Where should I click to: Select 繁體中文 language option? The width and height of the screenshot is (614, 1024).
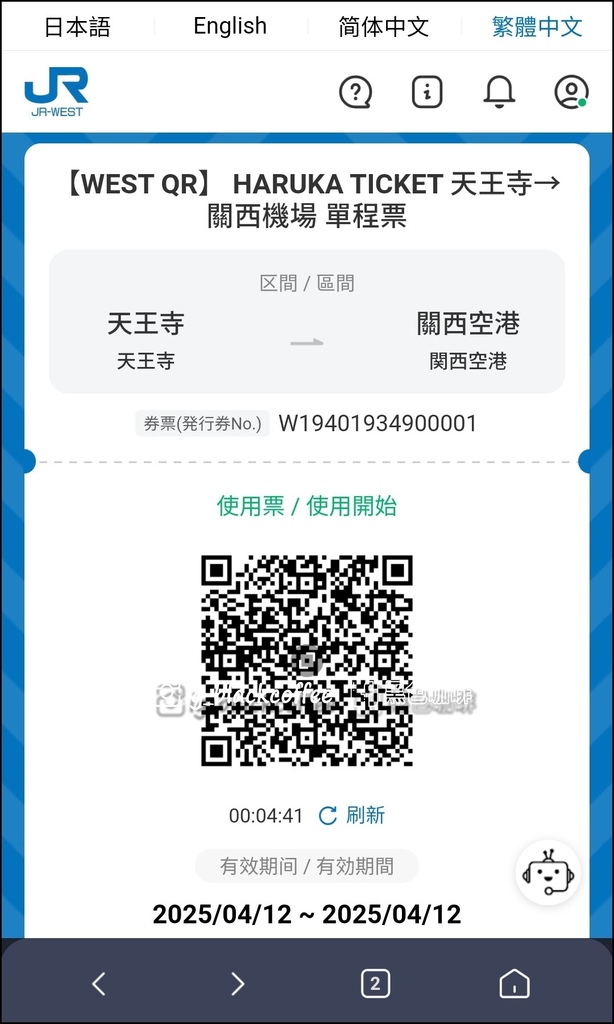pos(537,27)
